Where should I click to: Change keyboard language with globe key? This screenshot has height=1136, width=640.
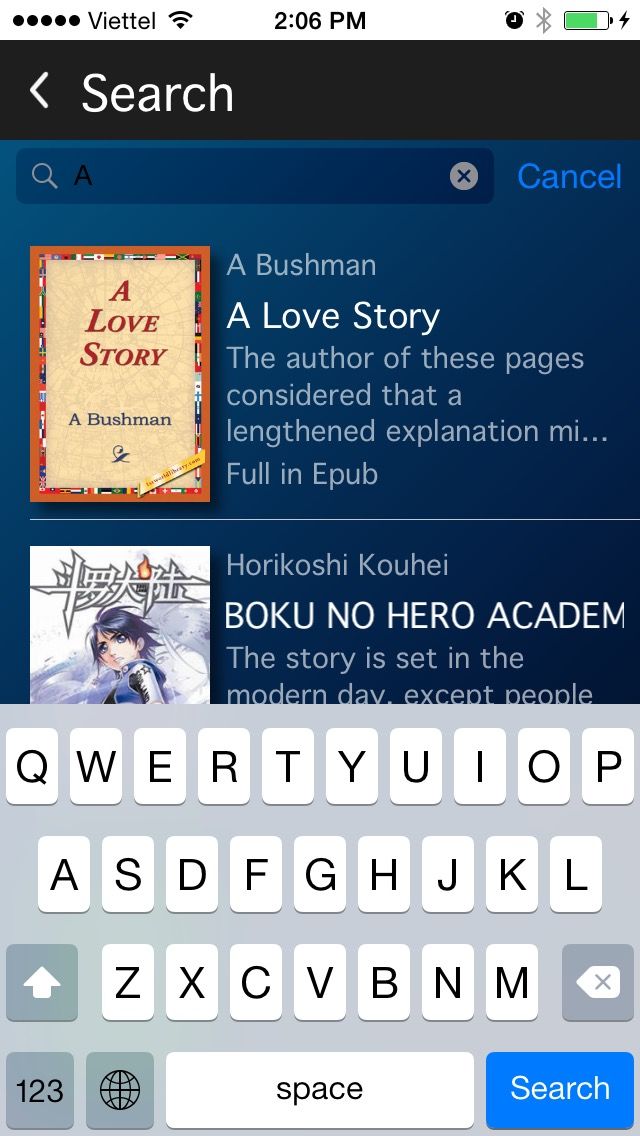(120, 1089)
